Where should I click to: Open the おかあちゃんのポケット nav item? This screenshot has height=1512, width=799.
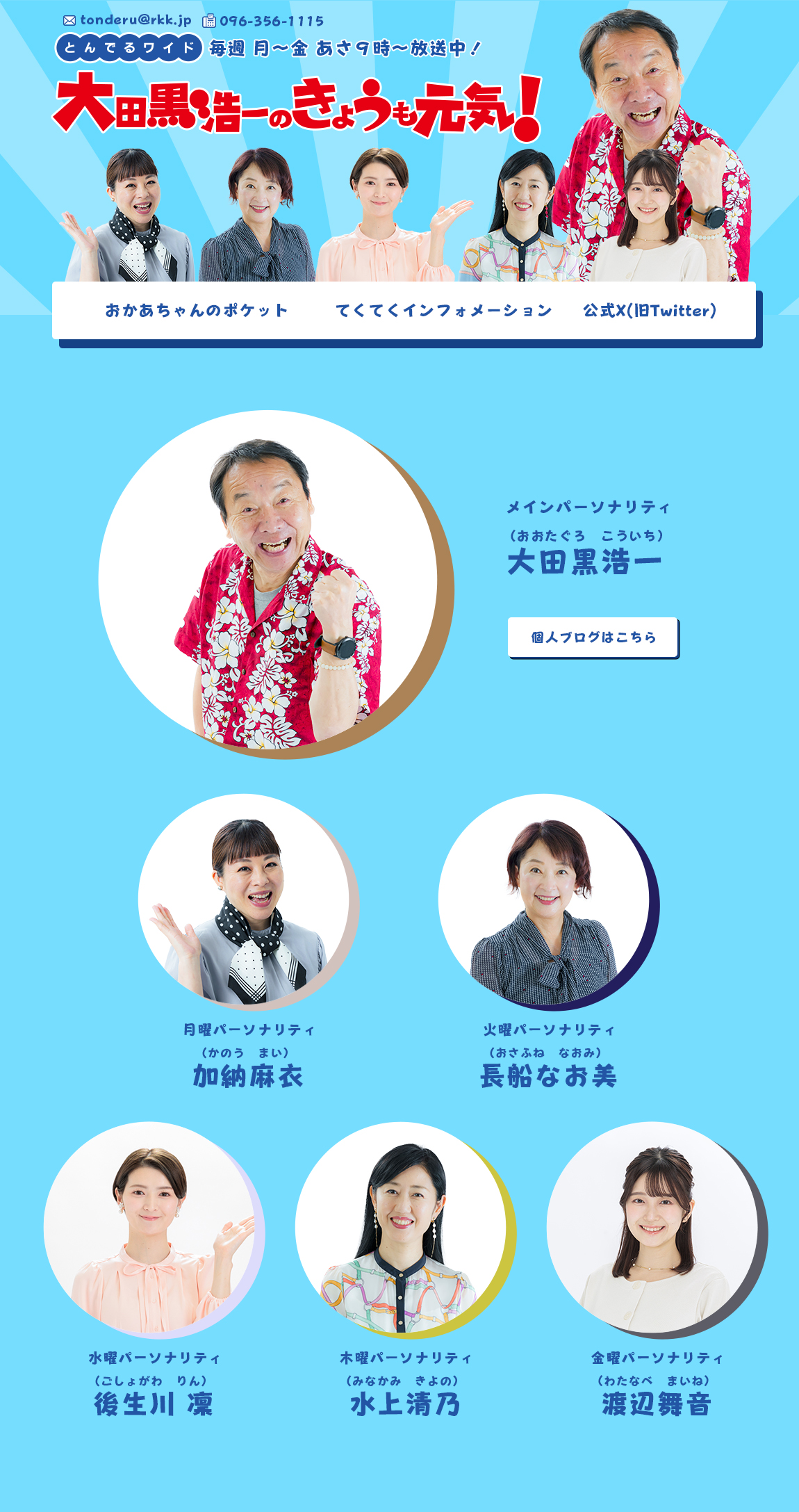pyautogui.click(x=197, y=311)
